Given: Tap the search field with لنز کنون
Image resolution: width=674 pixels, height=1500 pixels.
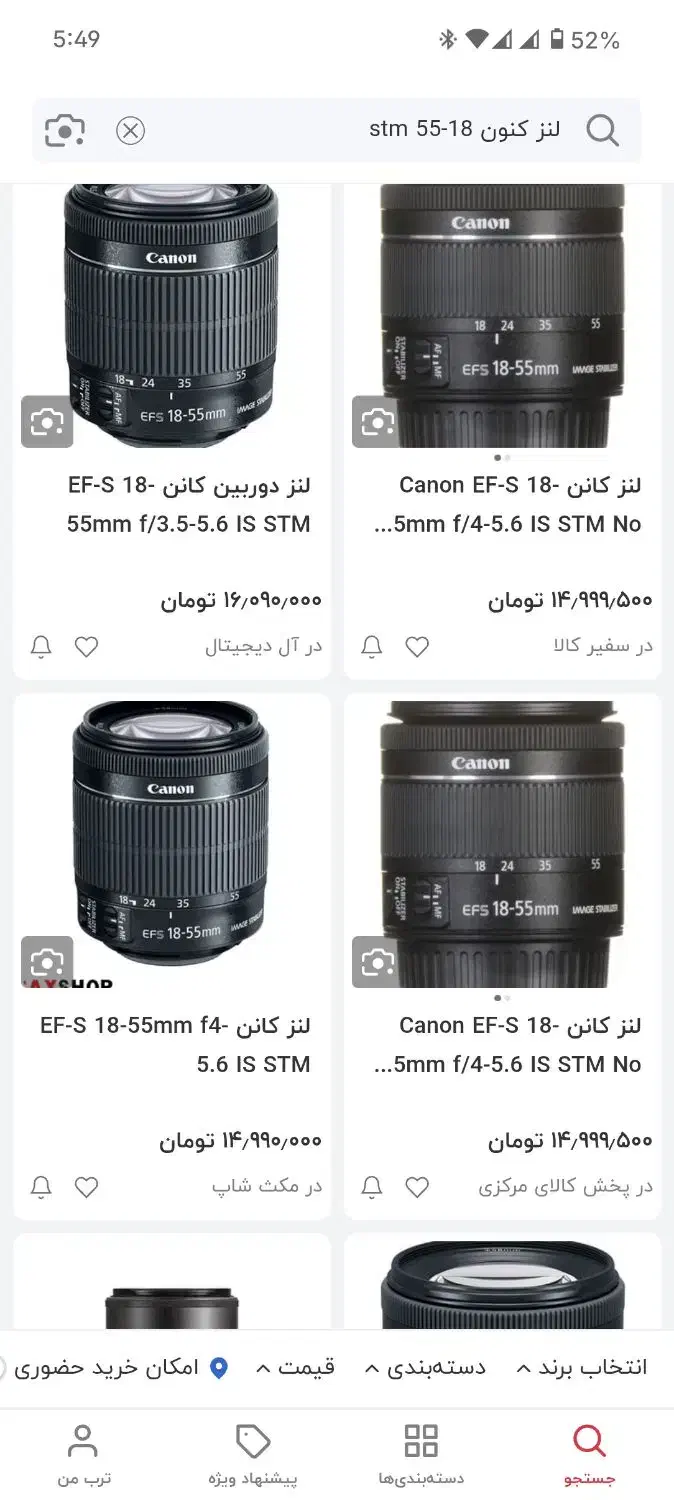Looking at the screenshot, I should click(400, 130).
